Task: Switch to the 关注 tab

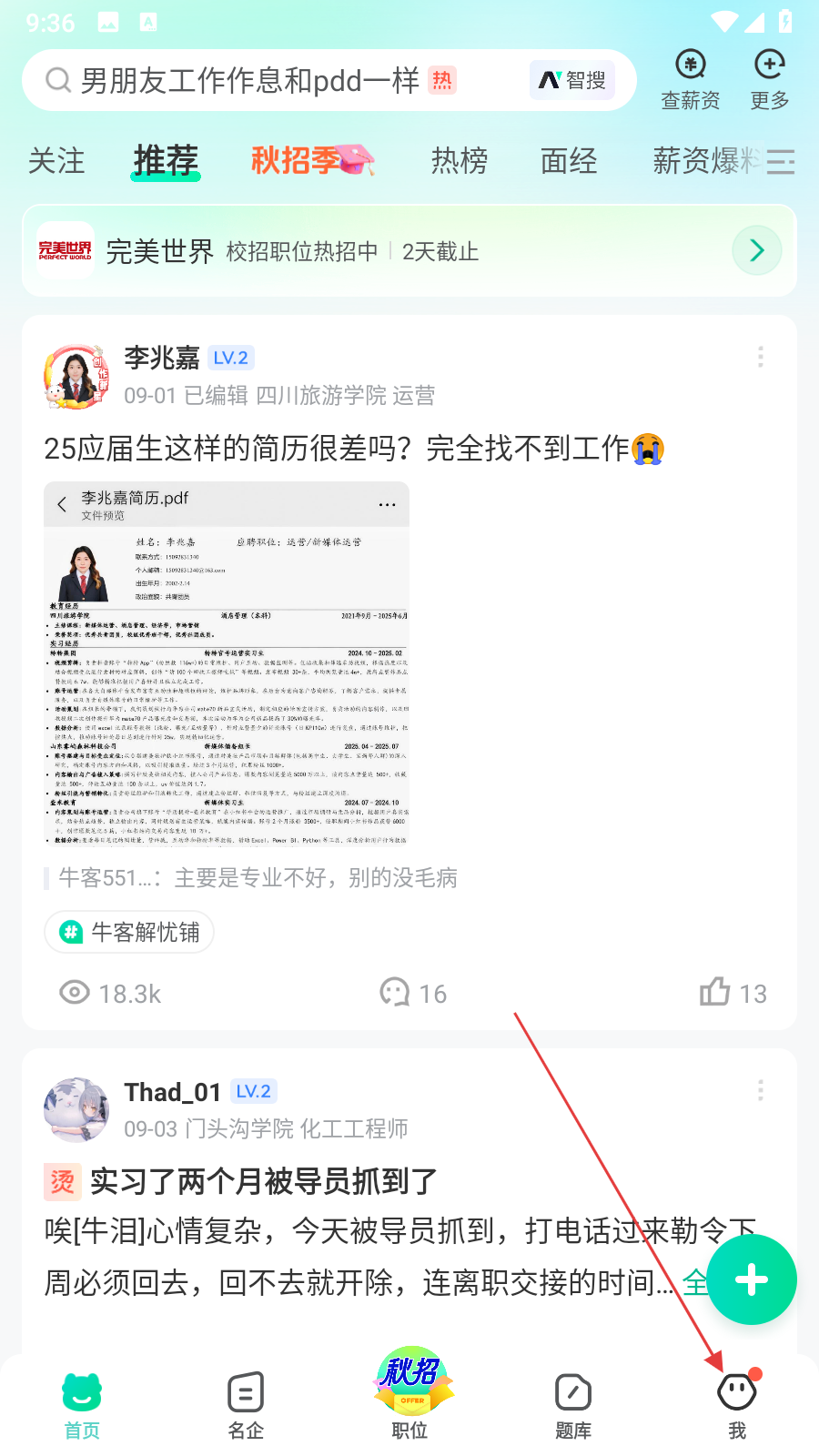Action: (56, 161)
